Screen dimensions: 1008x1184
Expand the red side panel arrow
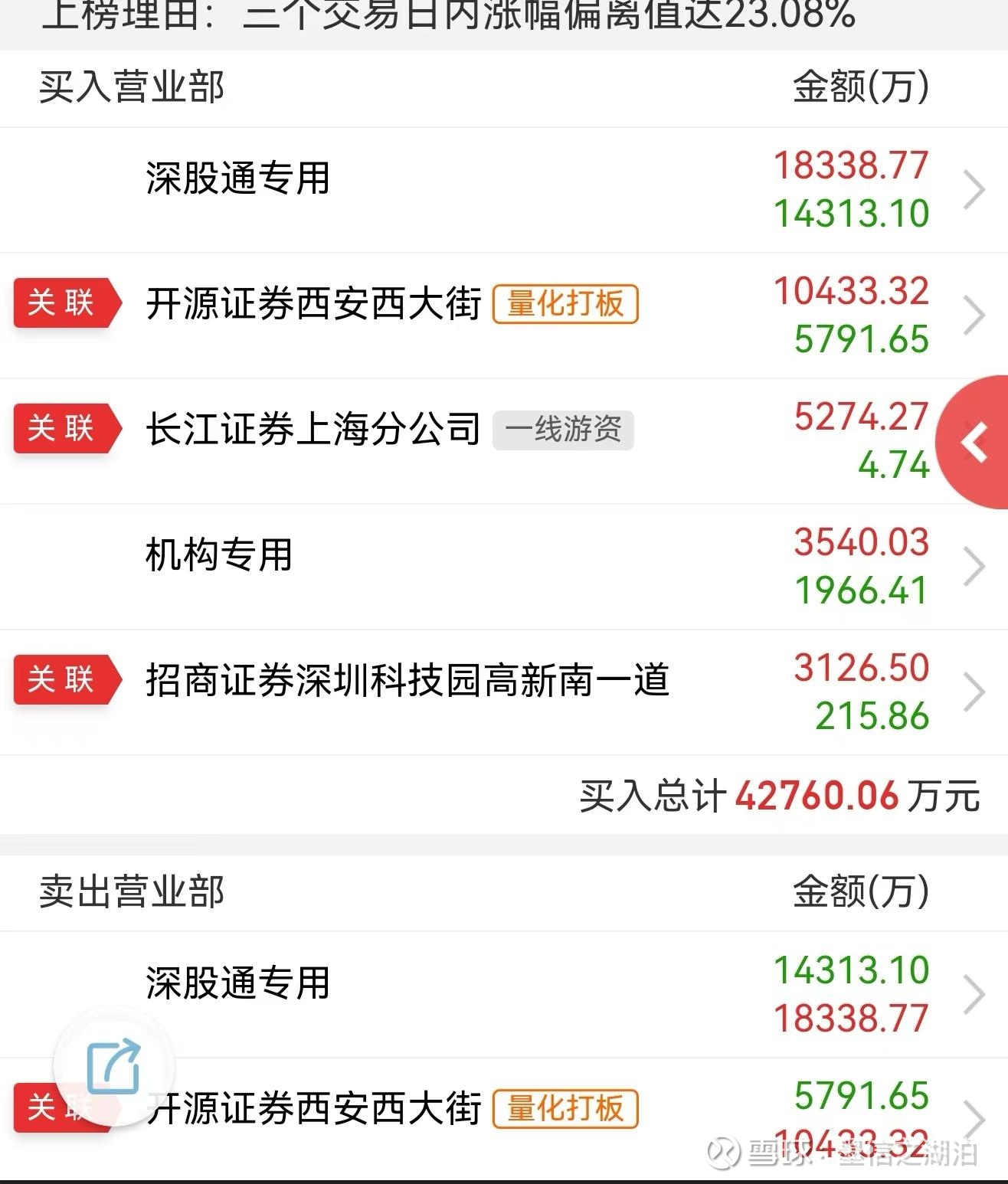coord(976,443)
